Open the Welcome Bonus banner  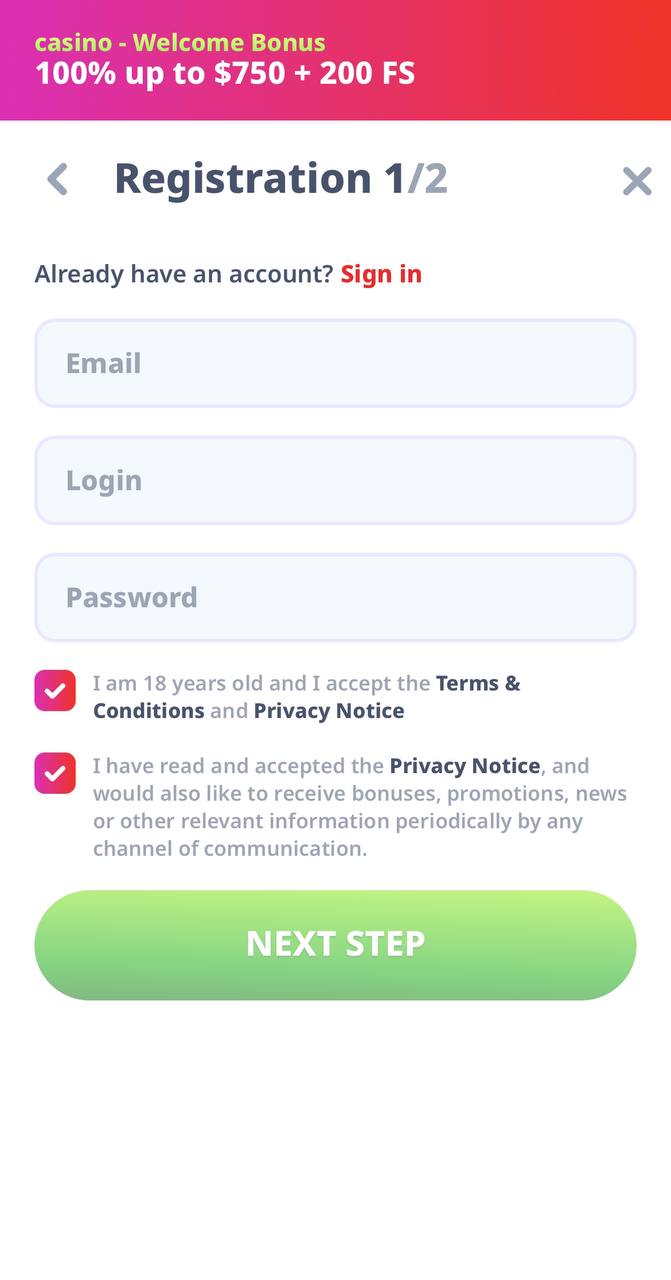[335, 60]
